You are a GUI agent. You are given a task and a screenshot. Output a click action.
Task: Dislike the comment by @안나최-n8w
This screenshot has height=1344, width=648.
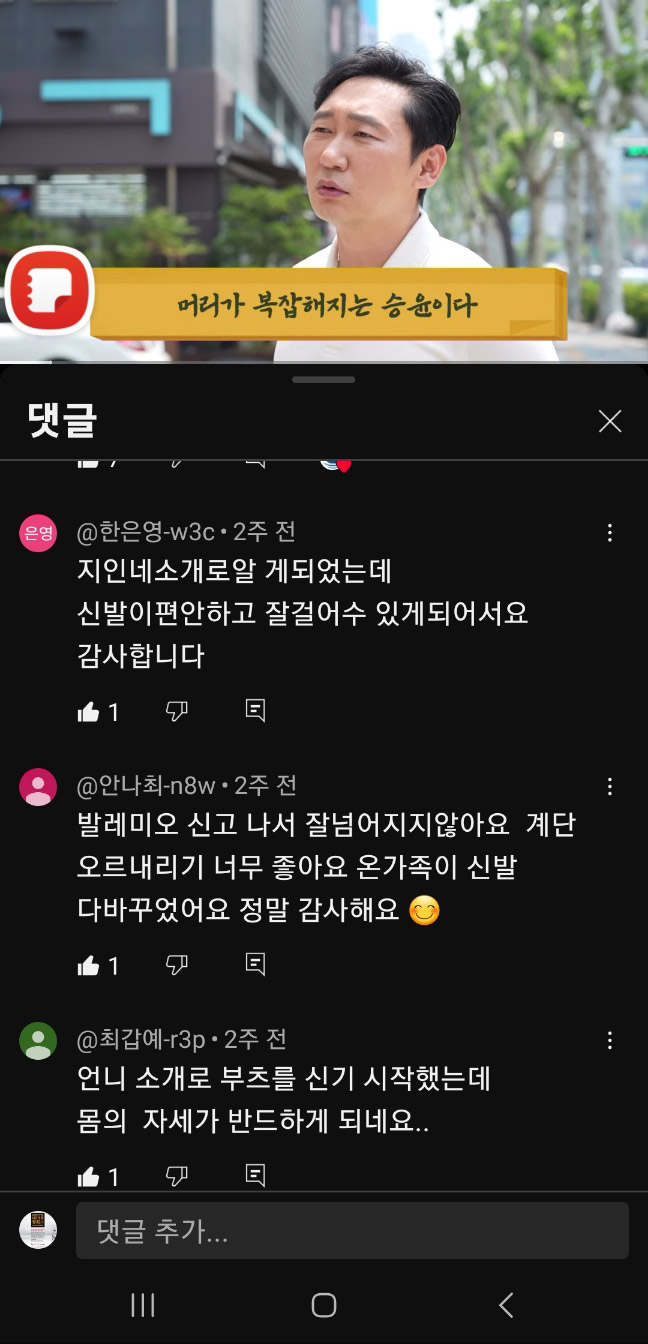pos(176,965)
